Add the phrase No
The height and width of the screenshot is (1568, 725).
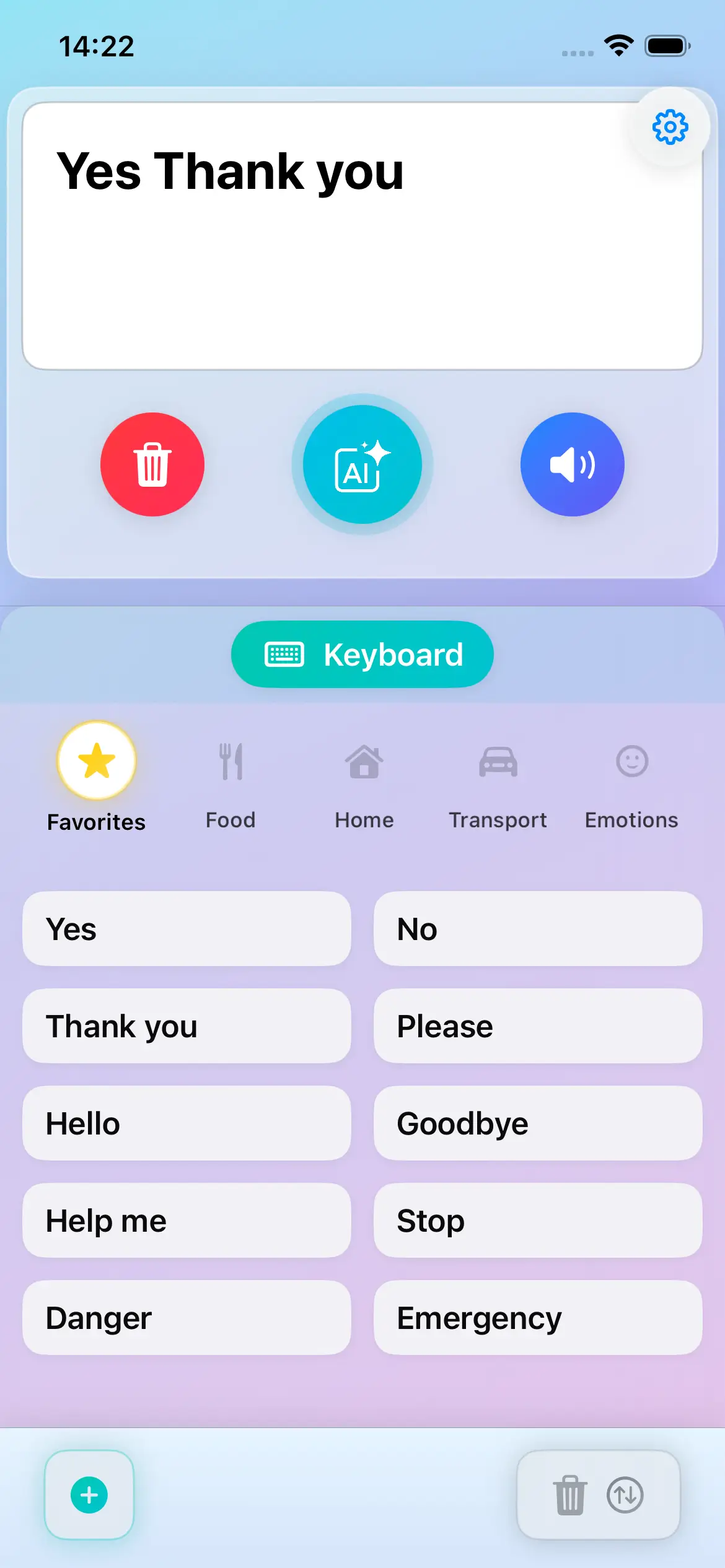538,929
